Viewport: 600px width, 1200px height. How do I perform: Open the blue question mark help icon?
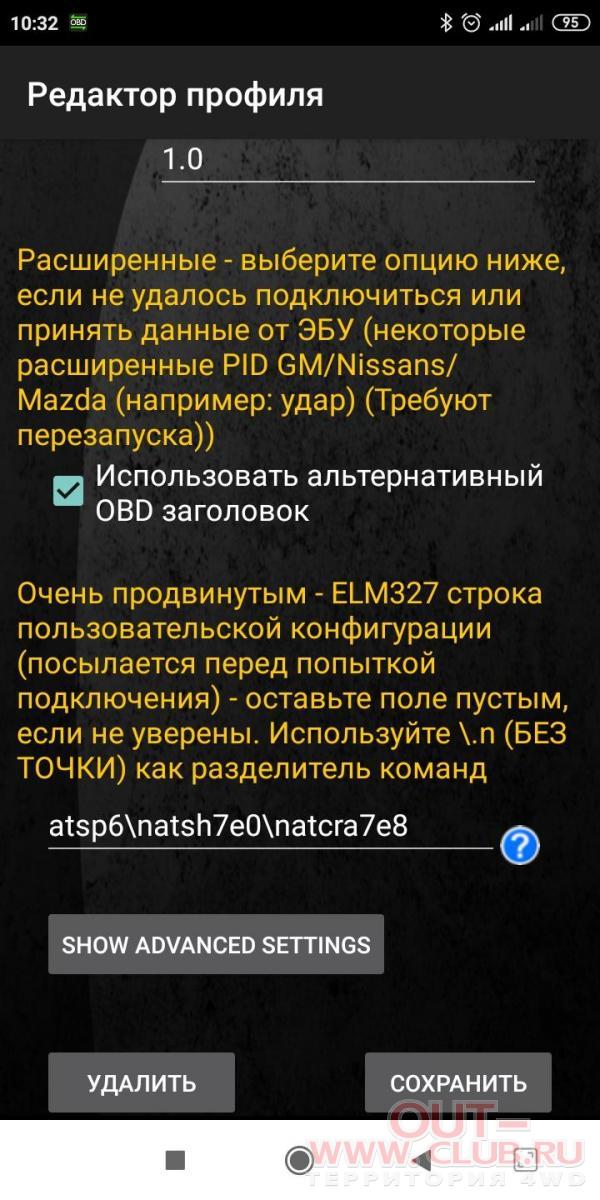click(x=520, y=846)
